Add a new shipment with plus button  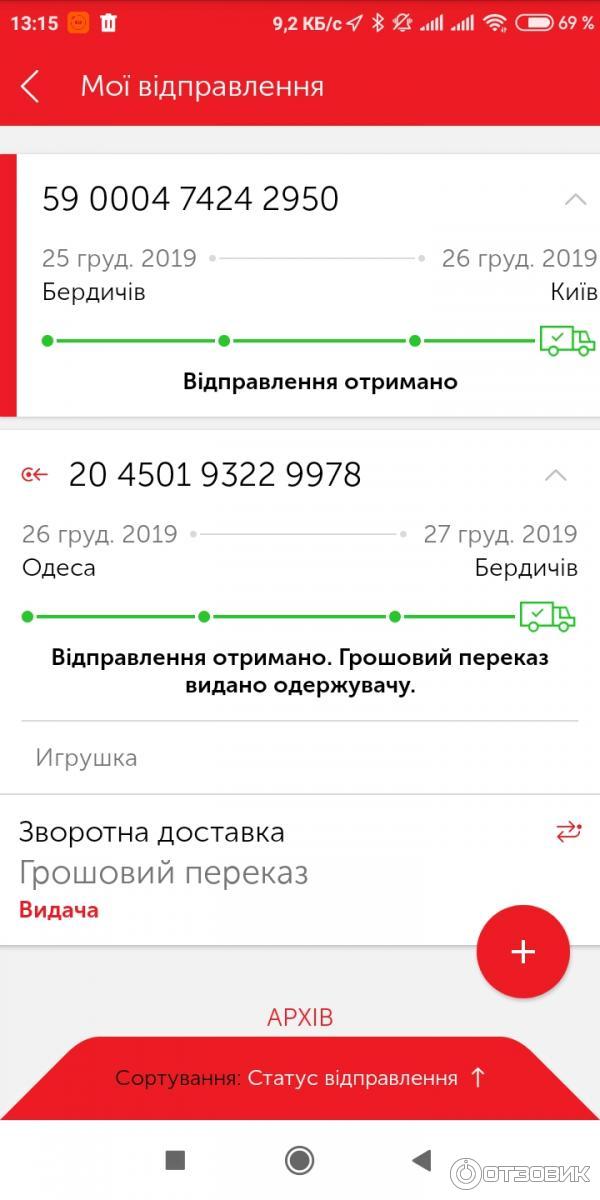[x=523, y=952]
